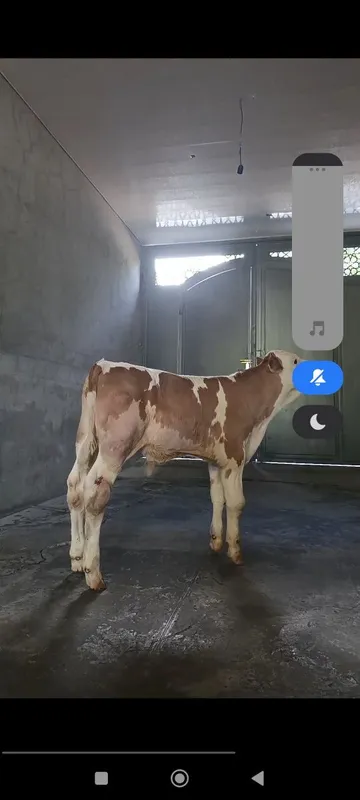360x800 pixels.
Task: Open volume panel's three-dot settings
Action: point(317,169)
